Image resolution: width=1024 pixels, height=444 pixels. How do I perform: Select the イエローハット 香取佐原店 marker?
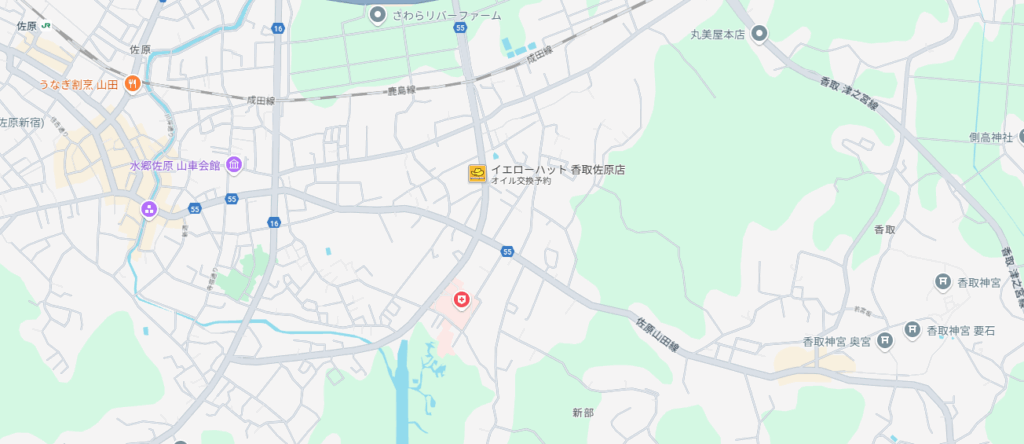[x=478, y=174]
